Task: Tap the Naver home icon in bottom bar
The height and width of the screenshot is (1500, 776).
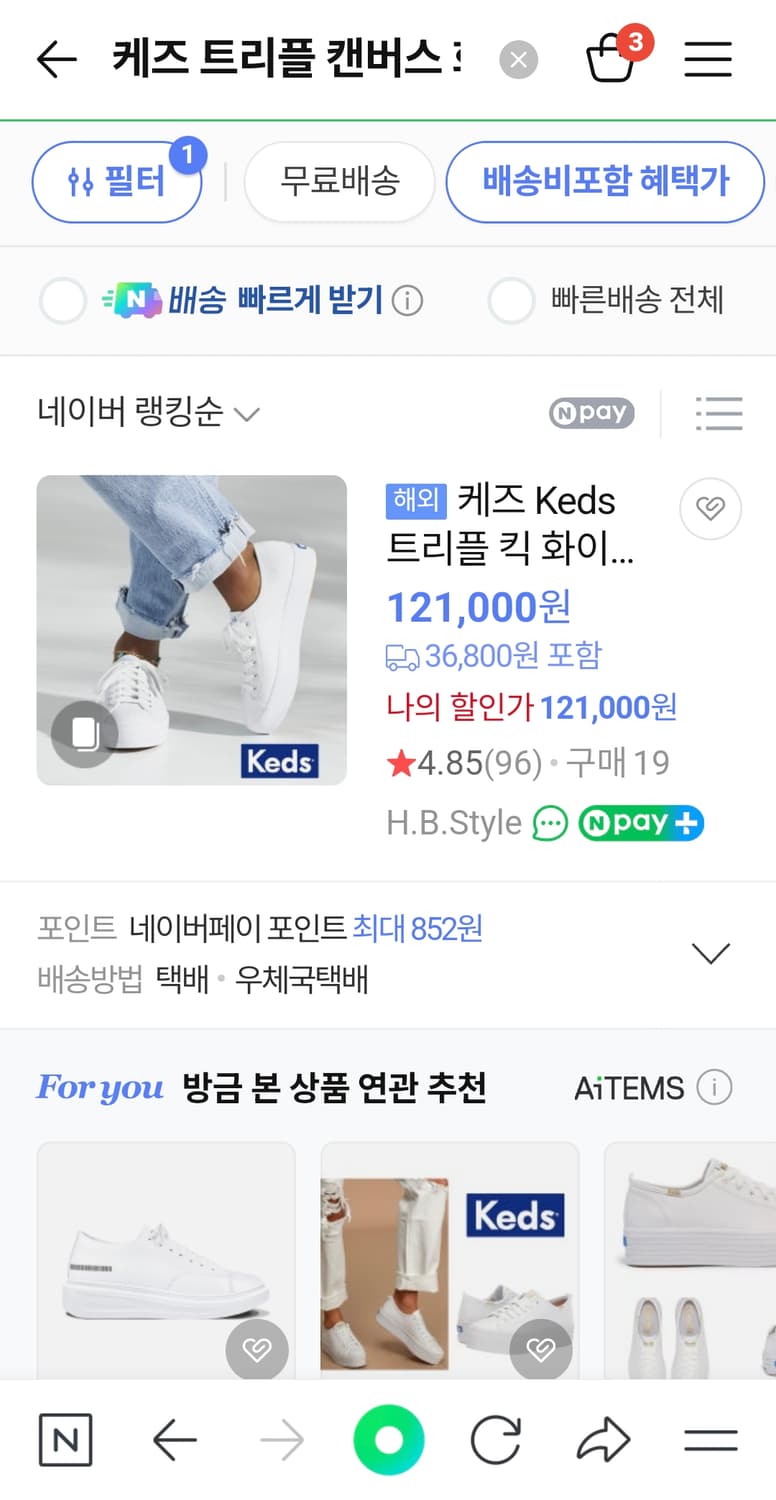Action: click(65, 1439)
